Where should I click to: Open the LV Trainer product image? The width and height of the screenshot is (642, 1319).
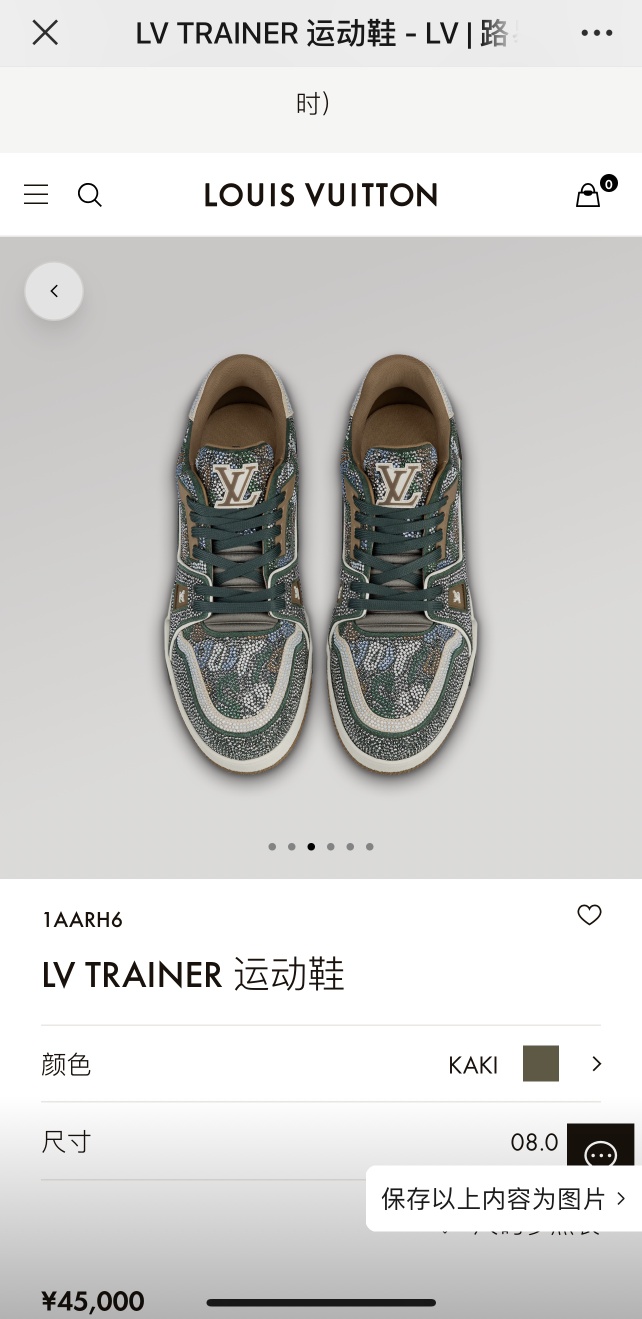pos(320,560)
